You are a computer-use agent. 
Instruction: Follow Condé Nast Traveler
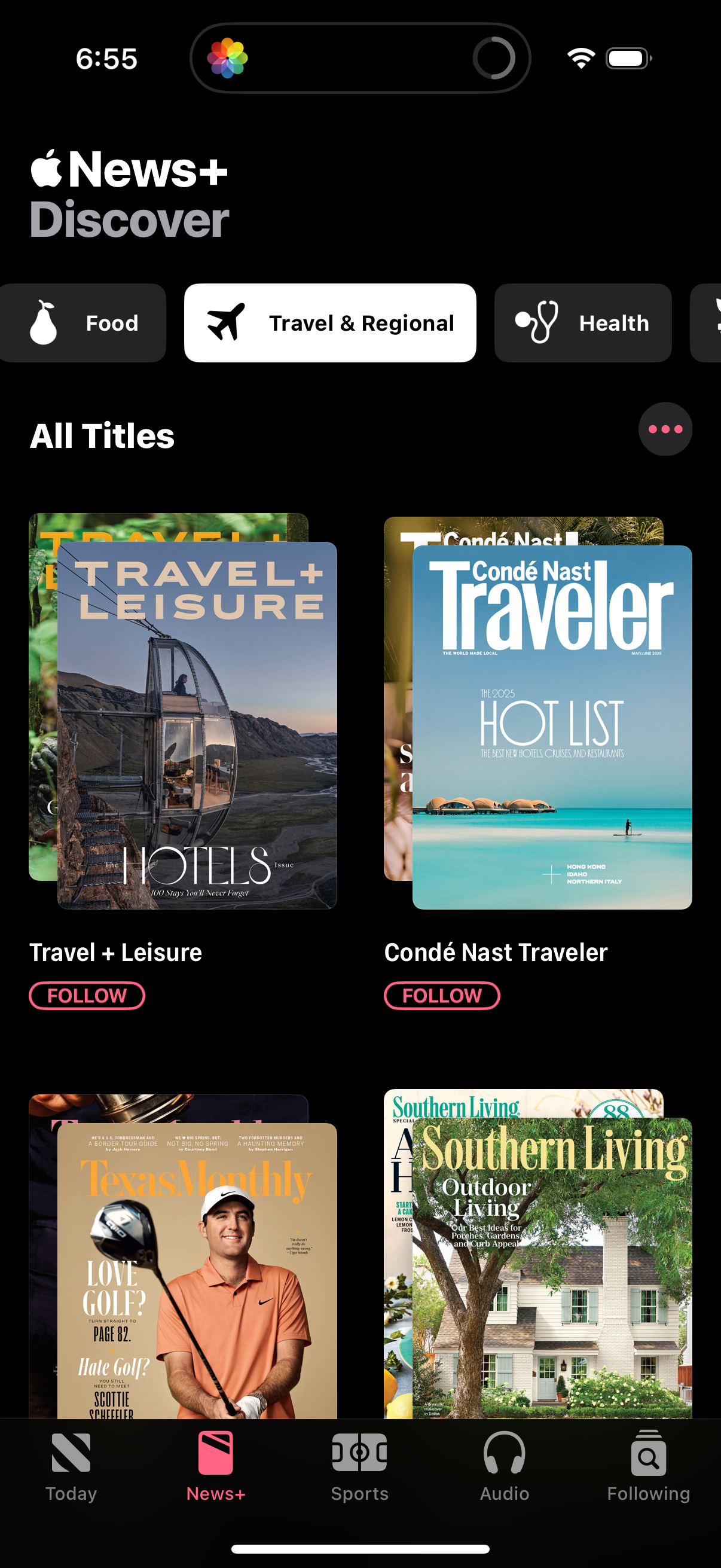pos(442,995)
